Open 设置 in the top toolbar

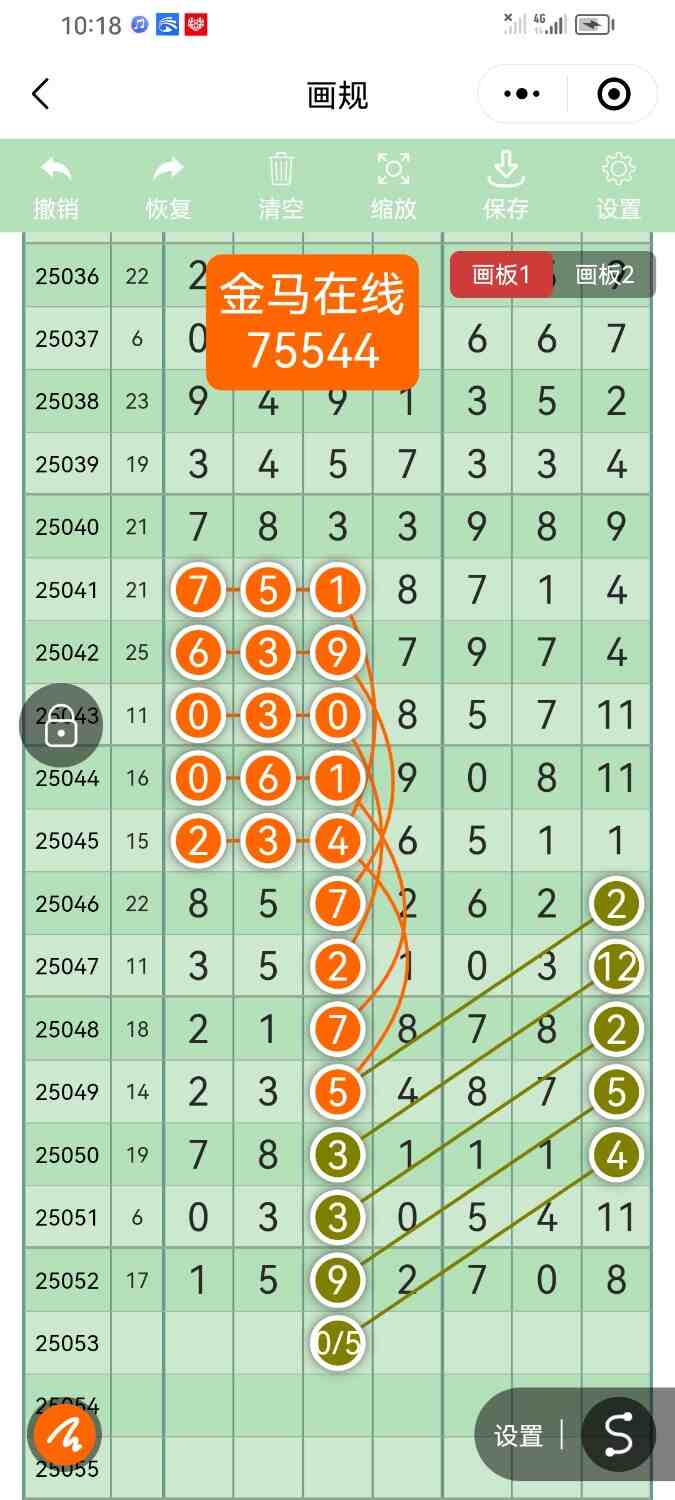[x=618, y=187]
